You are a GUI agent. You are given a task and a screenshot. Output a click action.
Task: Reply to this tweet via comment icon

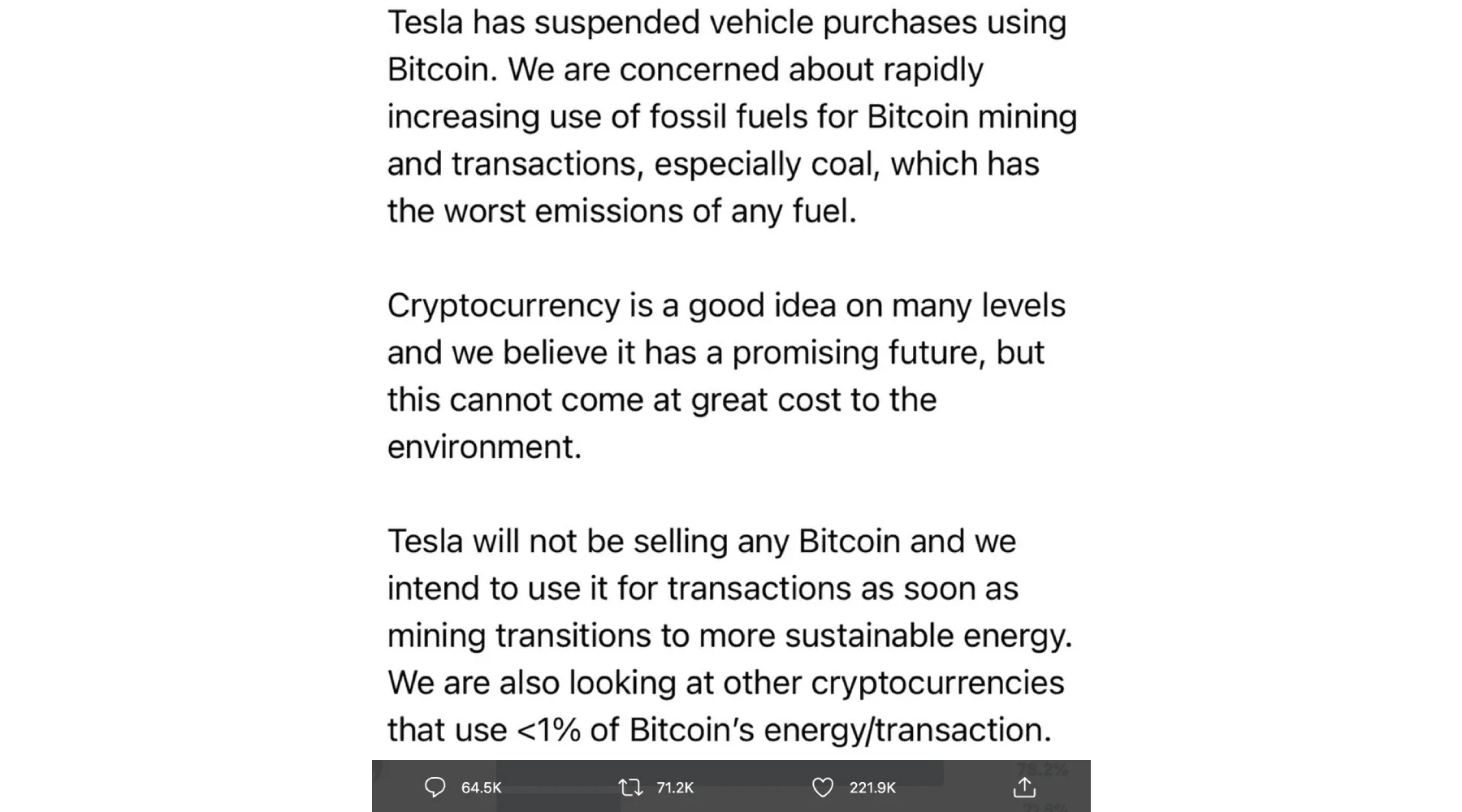[435, 787]
